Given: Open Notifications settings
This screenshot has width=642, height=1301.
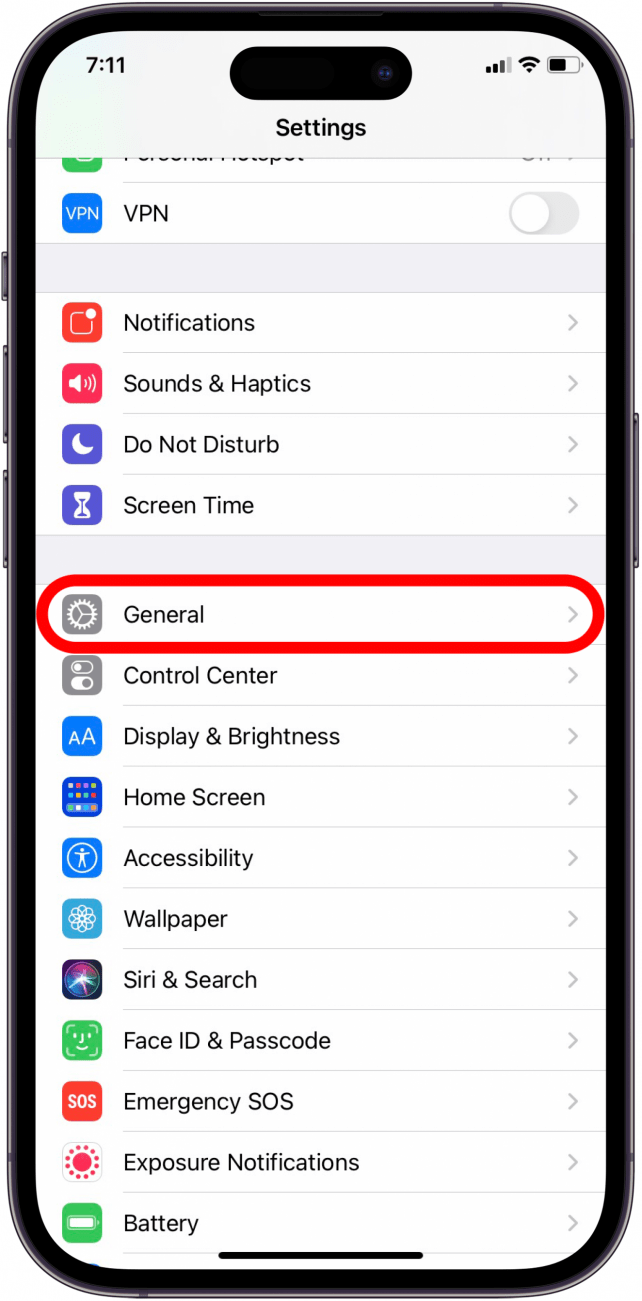Looking at the screenshot, I should [x=320, y=323].
